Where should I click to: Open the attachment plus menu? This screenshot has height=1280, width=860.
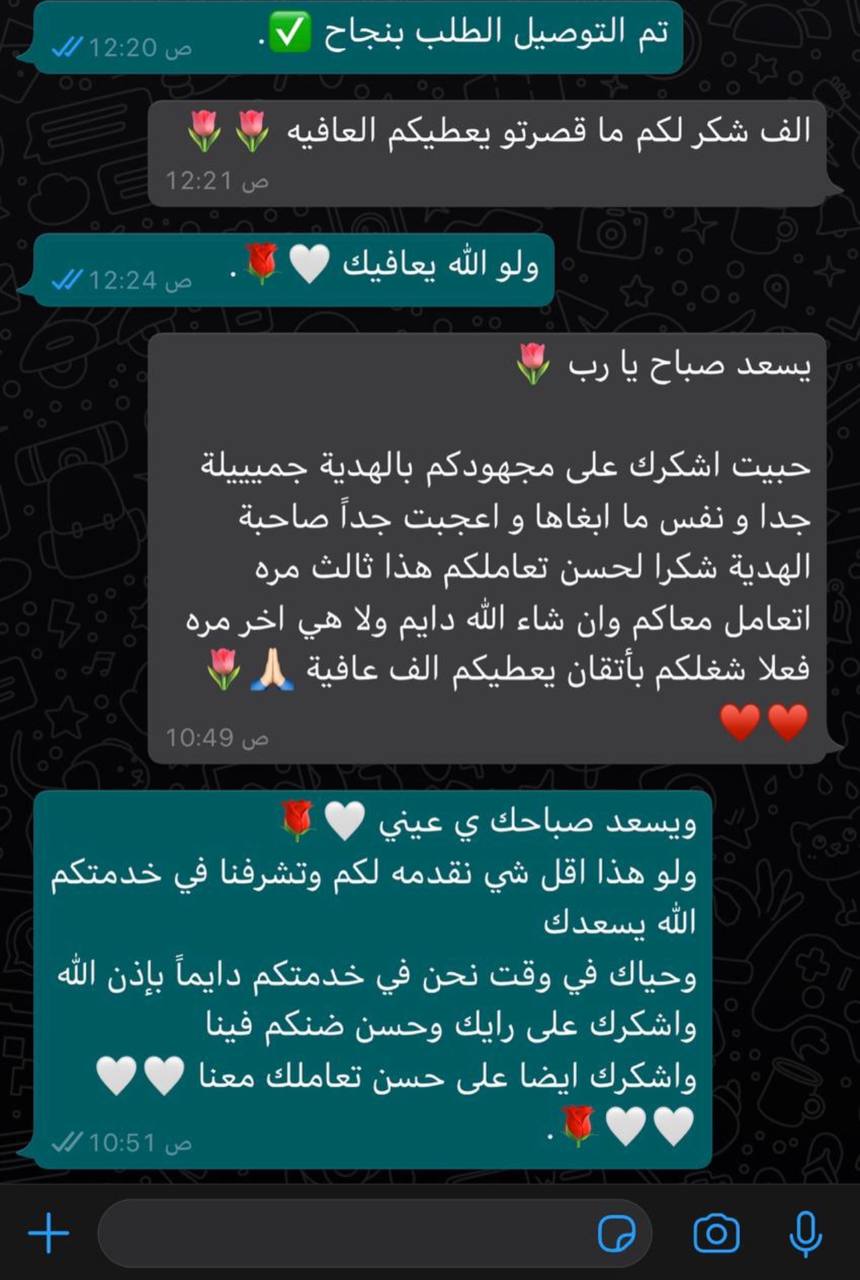[48, 1233]
